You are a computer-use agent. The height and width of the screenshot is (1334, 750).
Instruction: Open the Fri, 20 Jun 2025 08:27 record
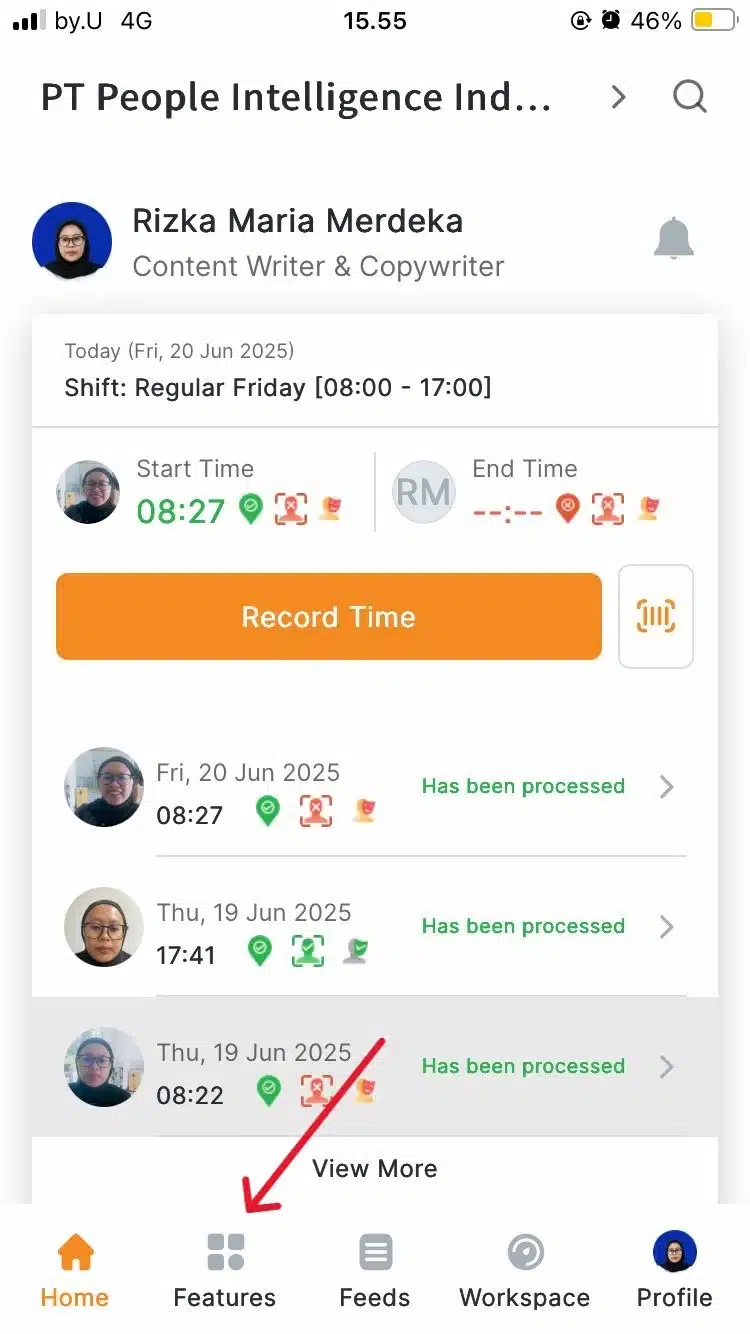coord(375,787)
